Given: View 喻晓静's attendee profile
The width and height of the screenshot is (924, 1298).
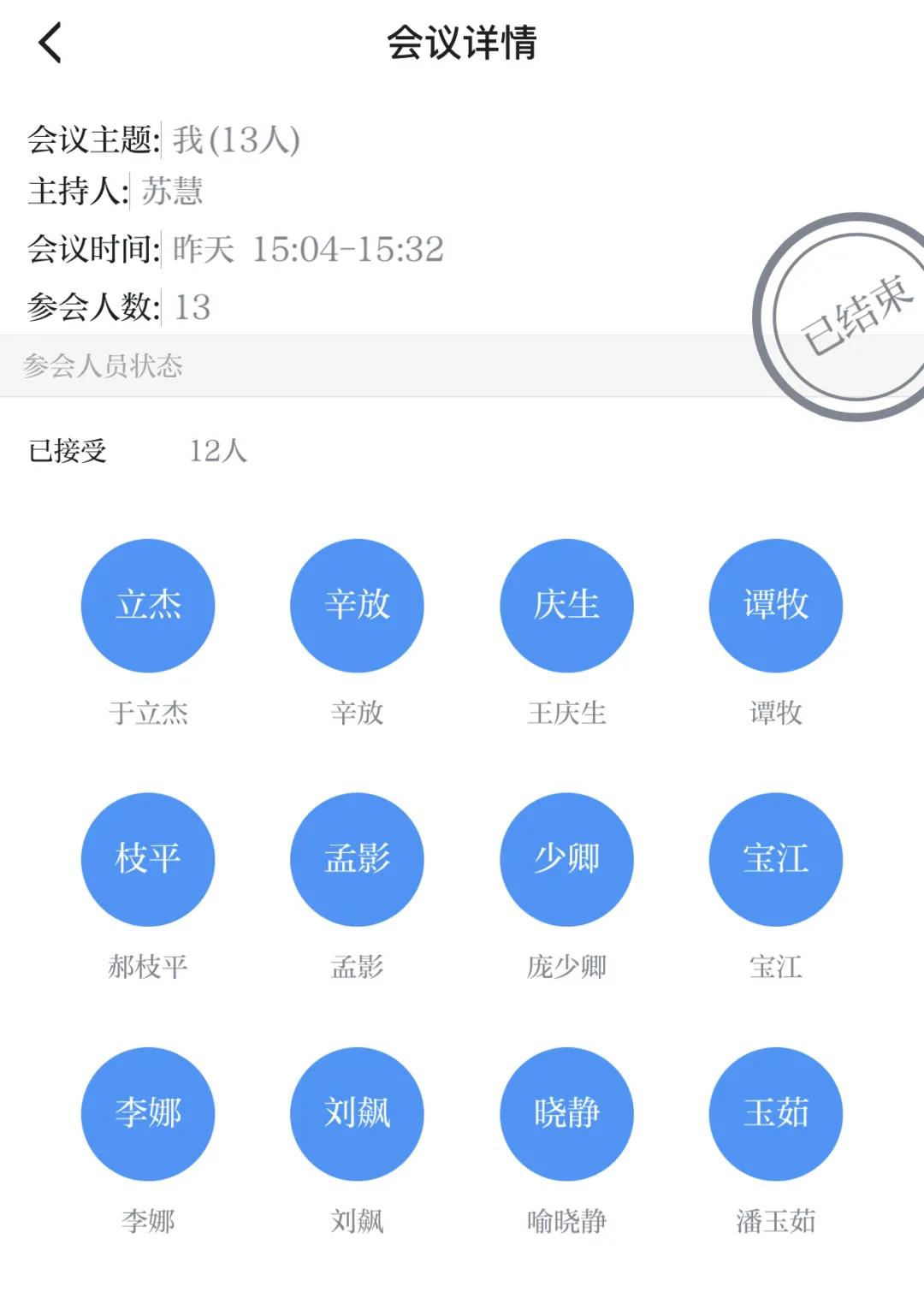Looking at the screenshot, I should click(566, 1113).
